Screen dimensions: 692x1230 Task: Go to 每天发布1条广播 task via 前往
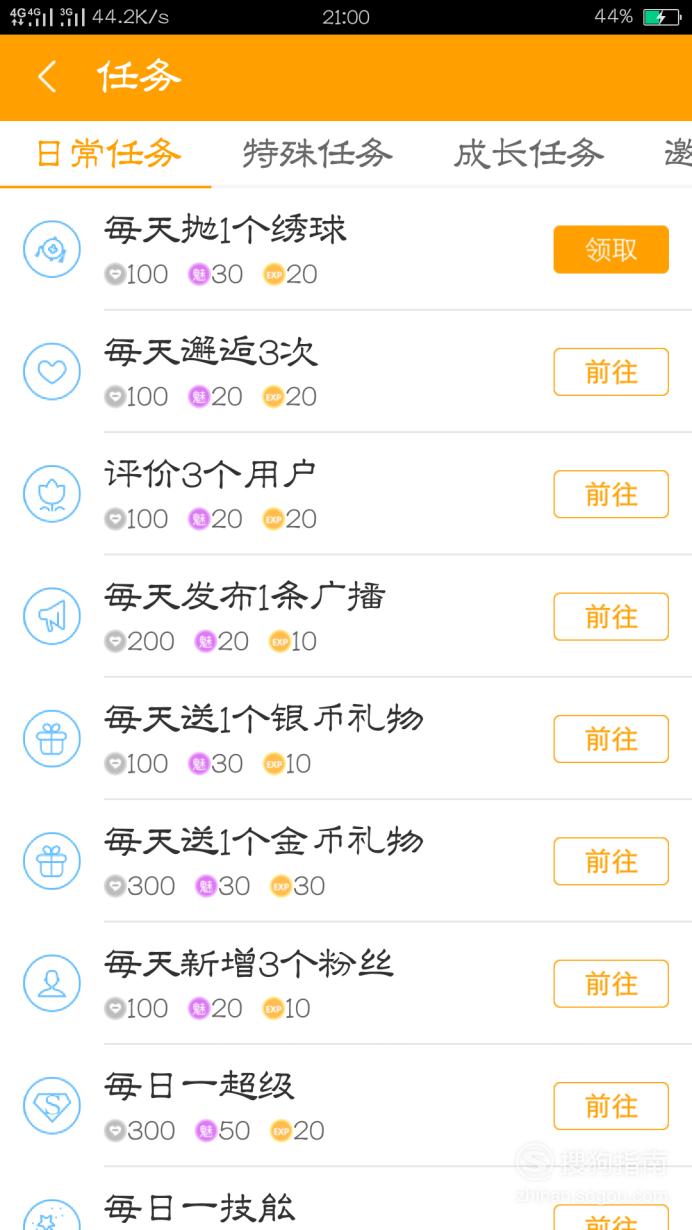611,617
